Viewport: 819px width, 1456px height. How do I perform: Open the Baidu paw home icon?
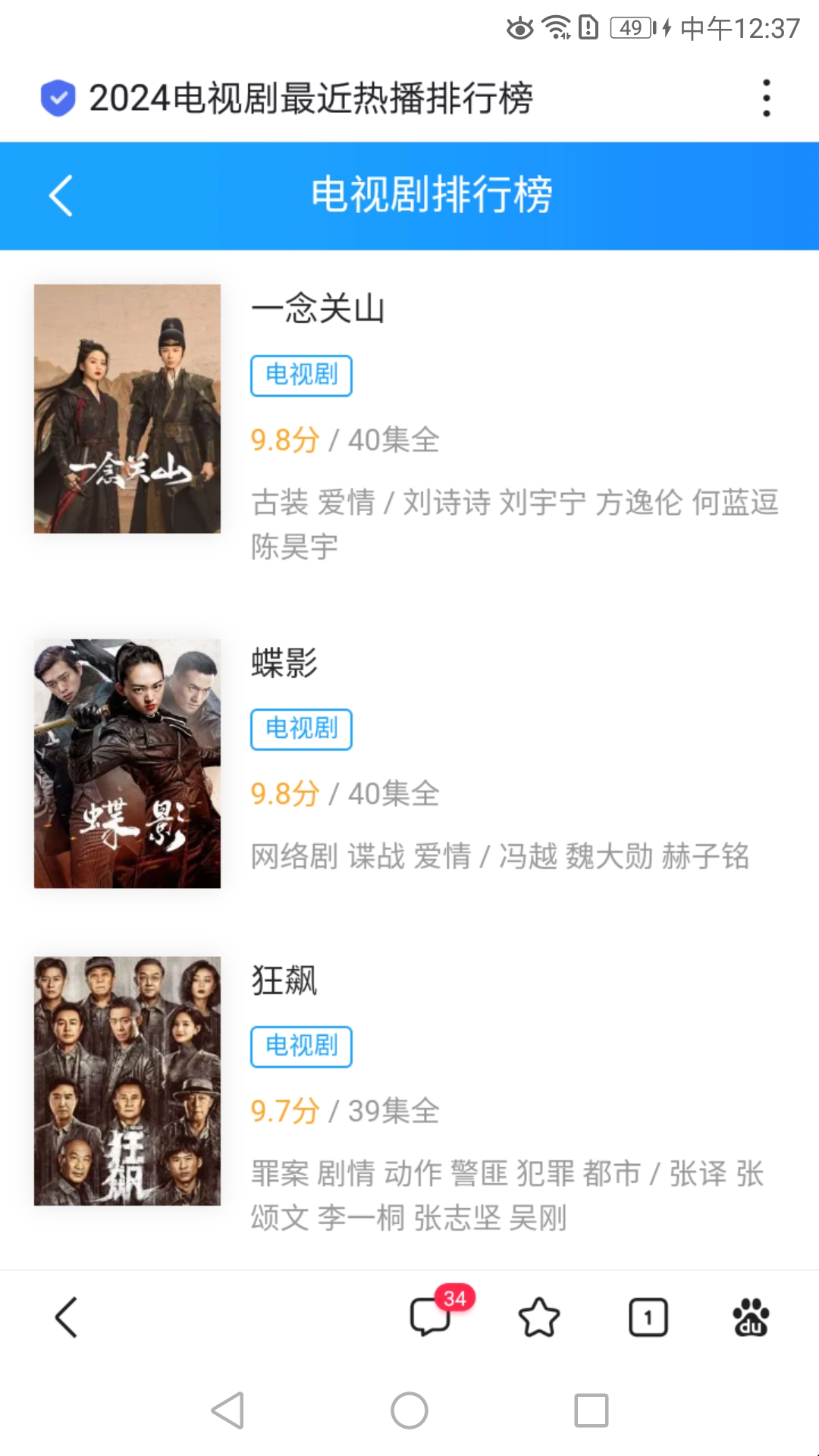(751, 1317)
